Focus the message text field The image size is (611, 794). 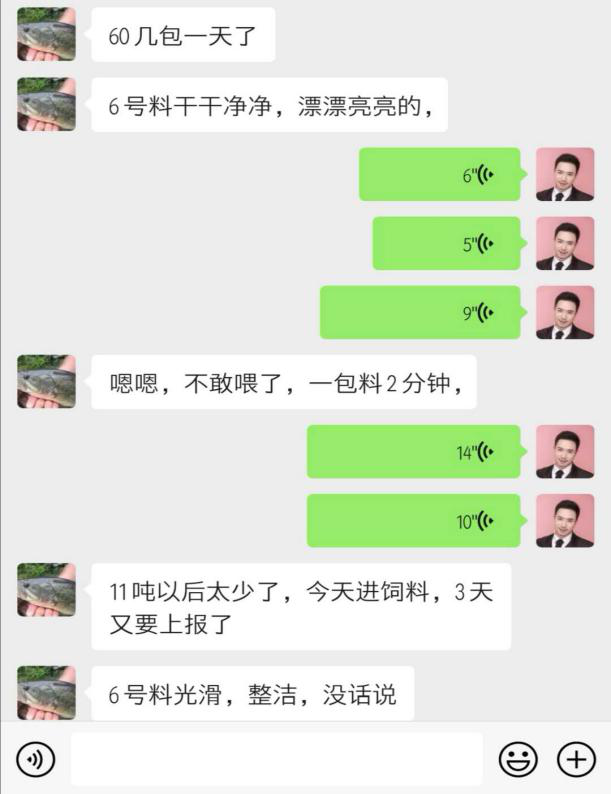(x=276, y=760)
